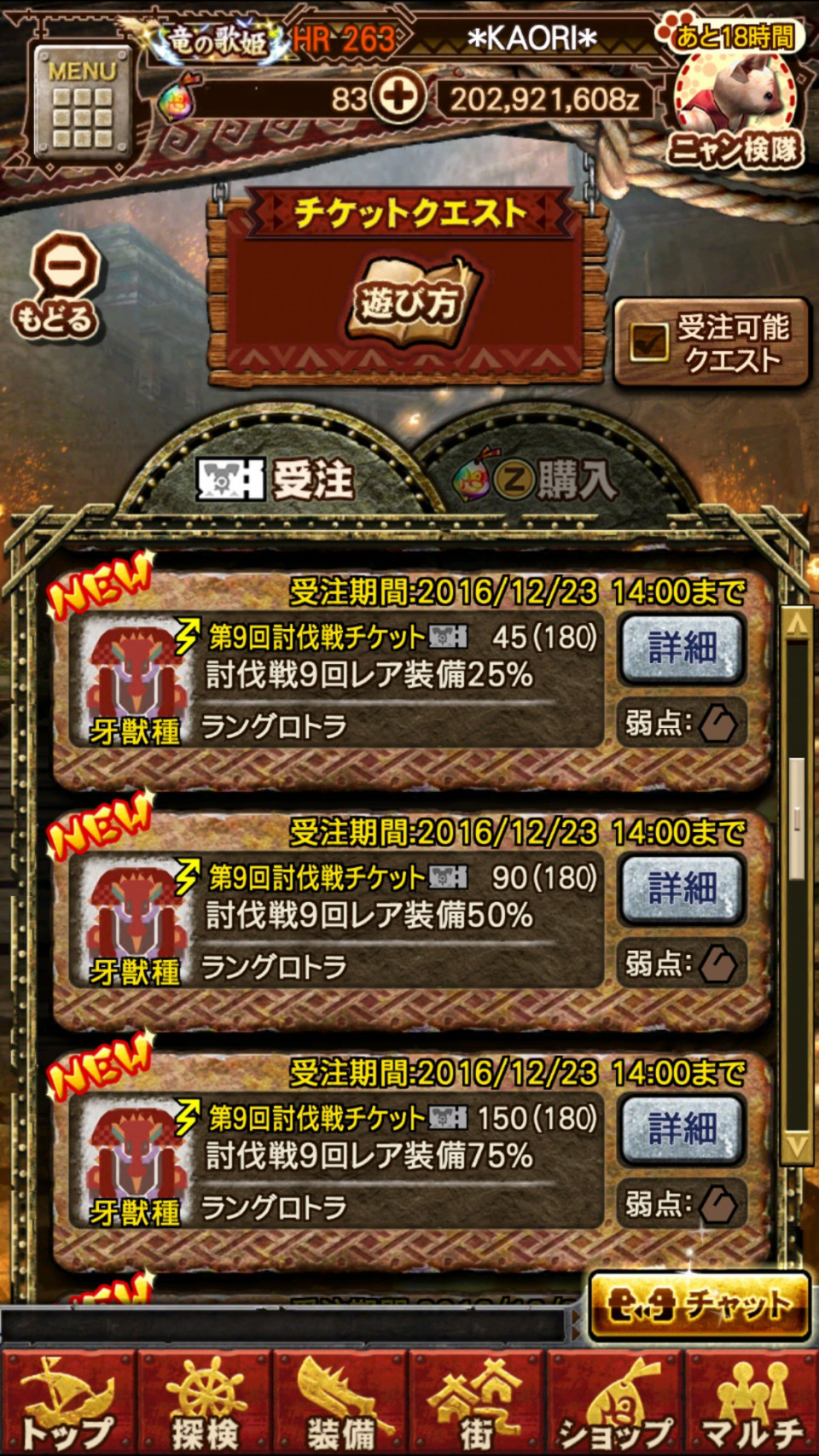819x1456 pixels.
Task: Go to the トップ tab
Action: [68, 1404]
